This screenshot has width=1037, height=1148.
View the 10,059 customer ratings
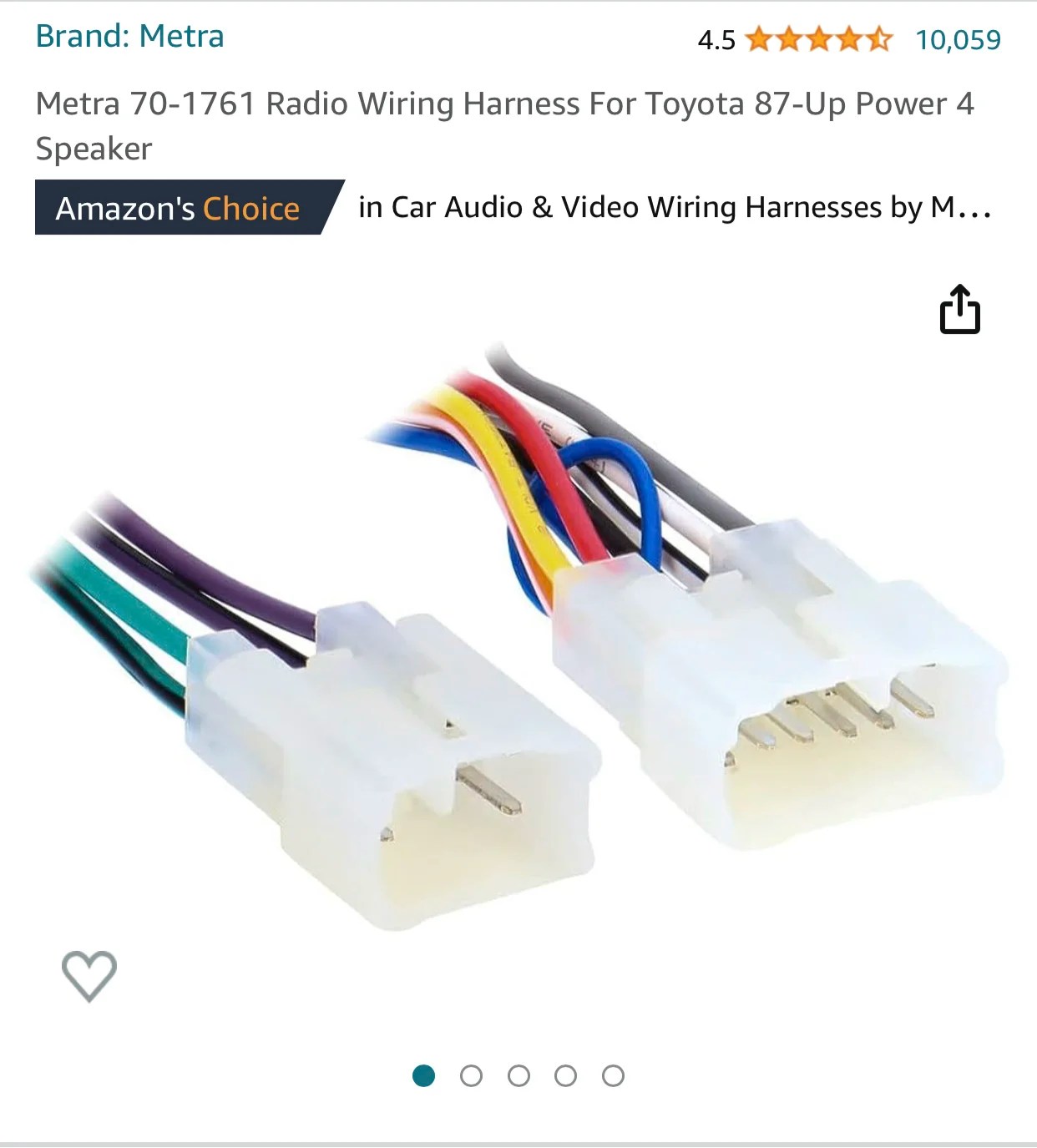click(x=958, y=40)
